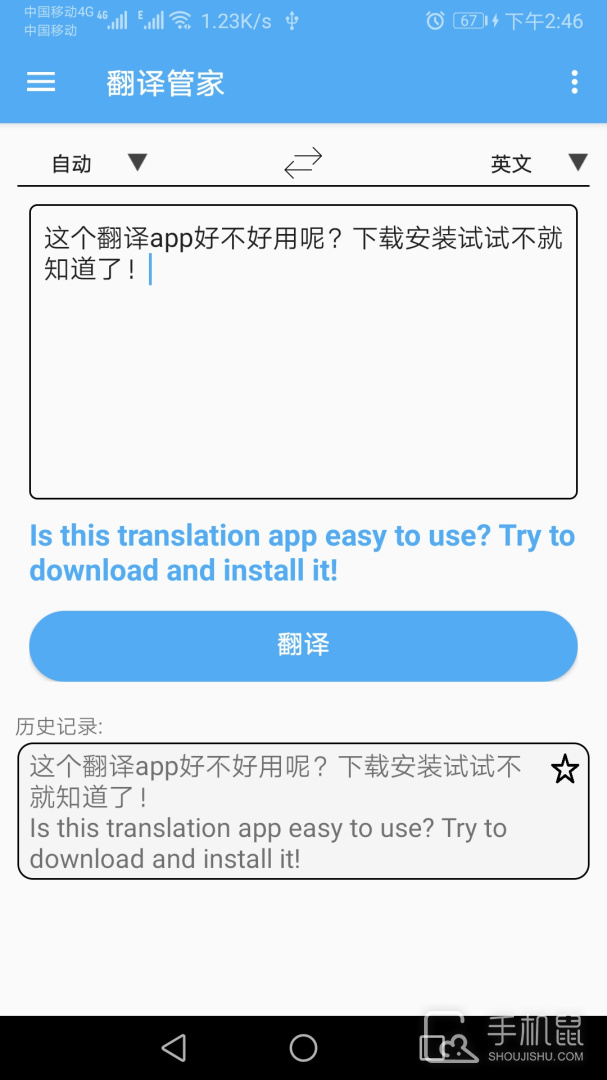The image size is (607, 1080).
Task: Swap source and target languages
Action: (x=303, y=163)
